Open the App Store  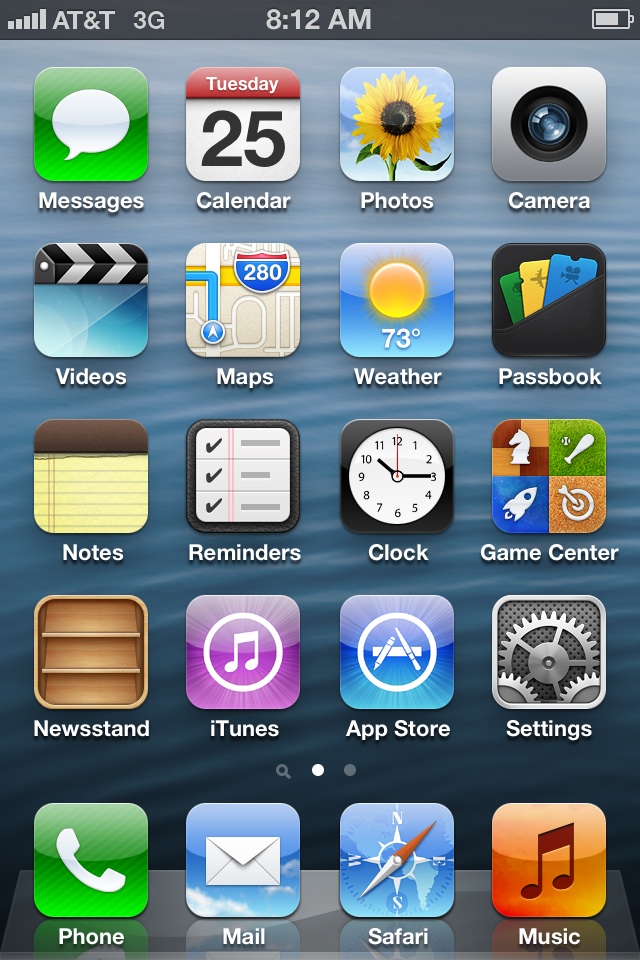397,652
